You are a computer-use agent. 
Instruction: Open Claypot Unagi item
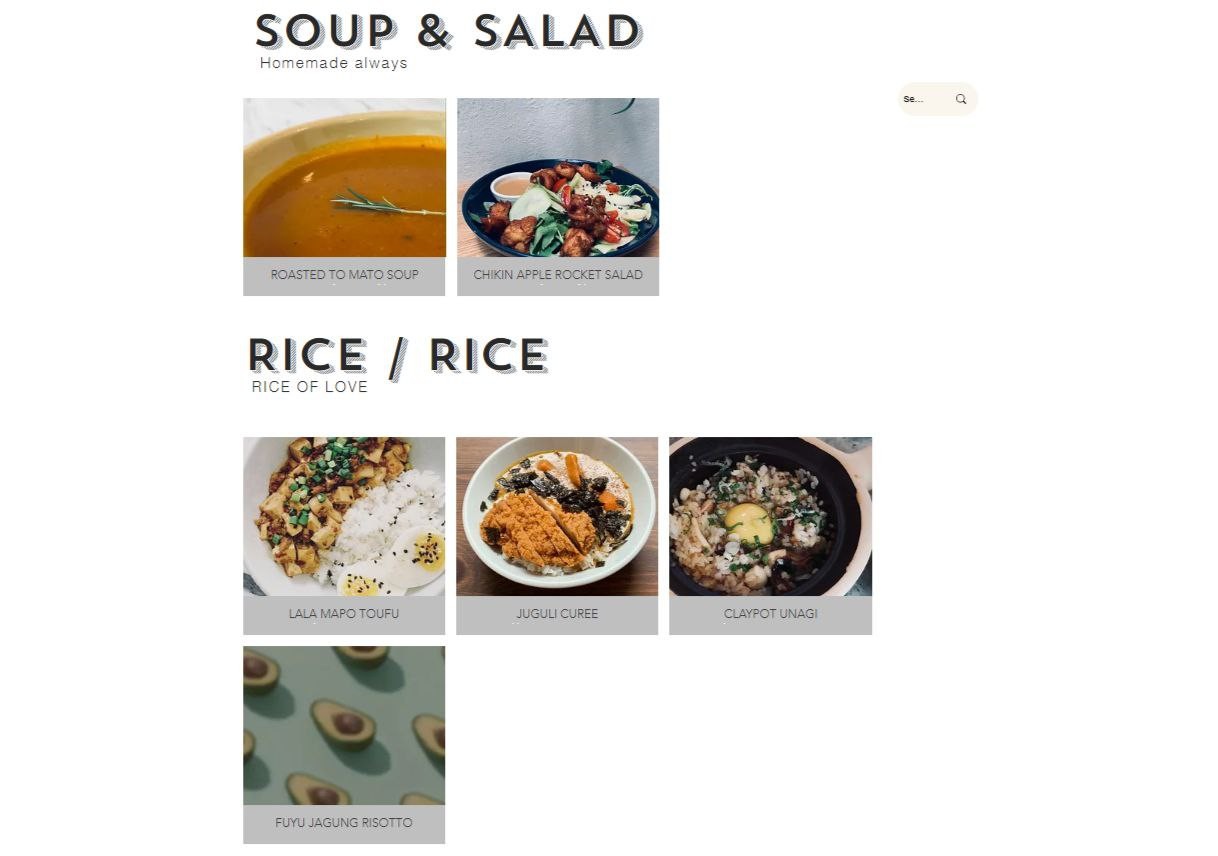pyautogui.click(x=770, y=534)
